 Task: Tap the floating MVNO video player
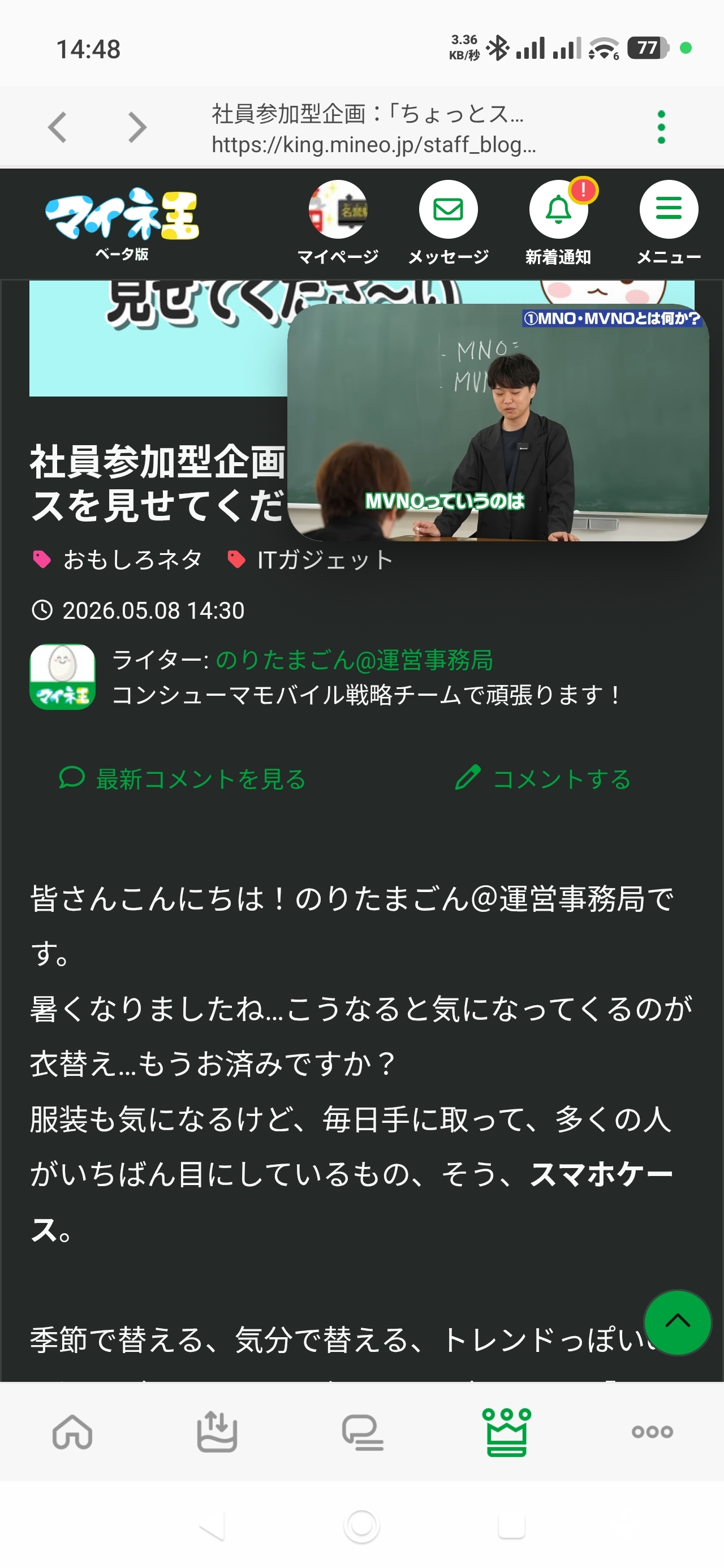click(498, 423)
